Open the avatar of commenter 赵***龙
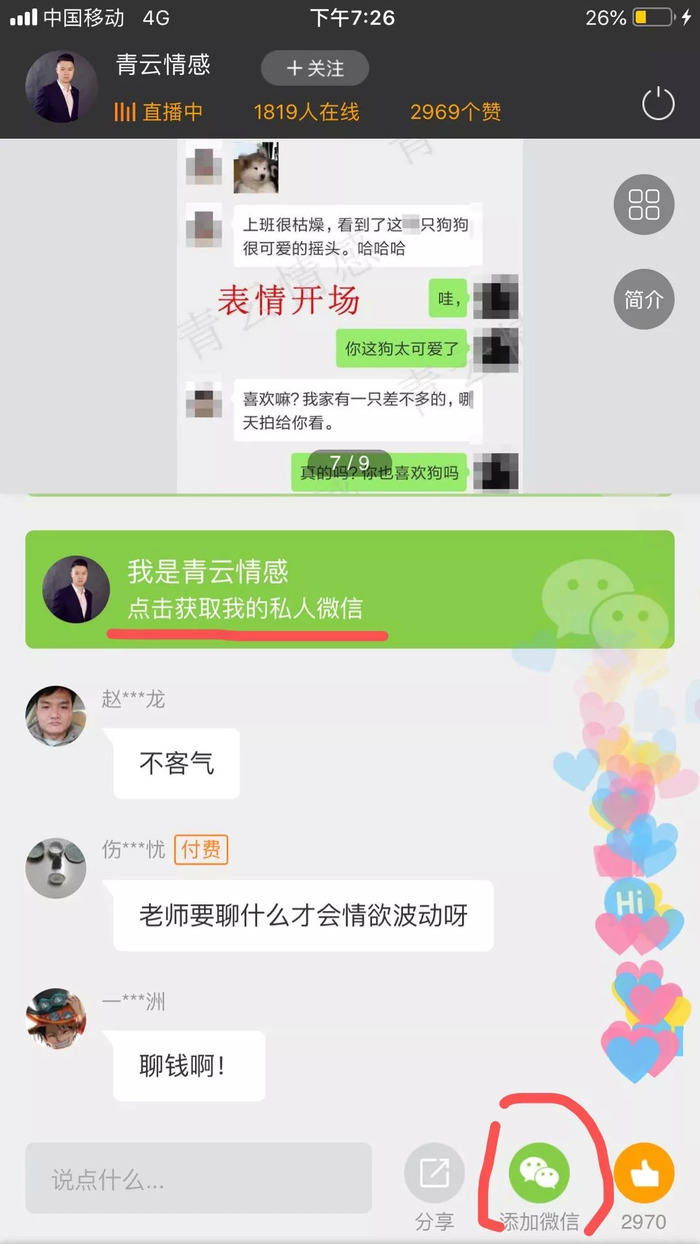 point(55,716)
